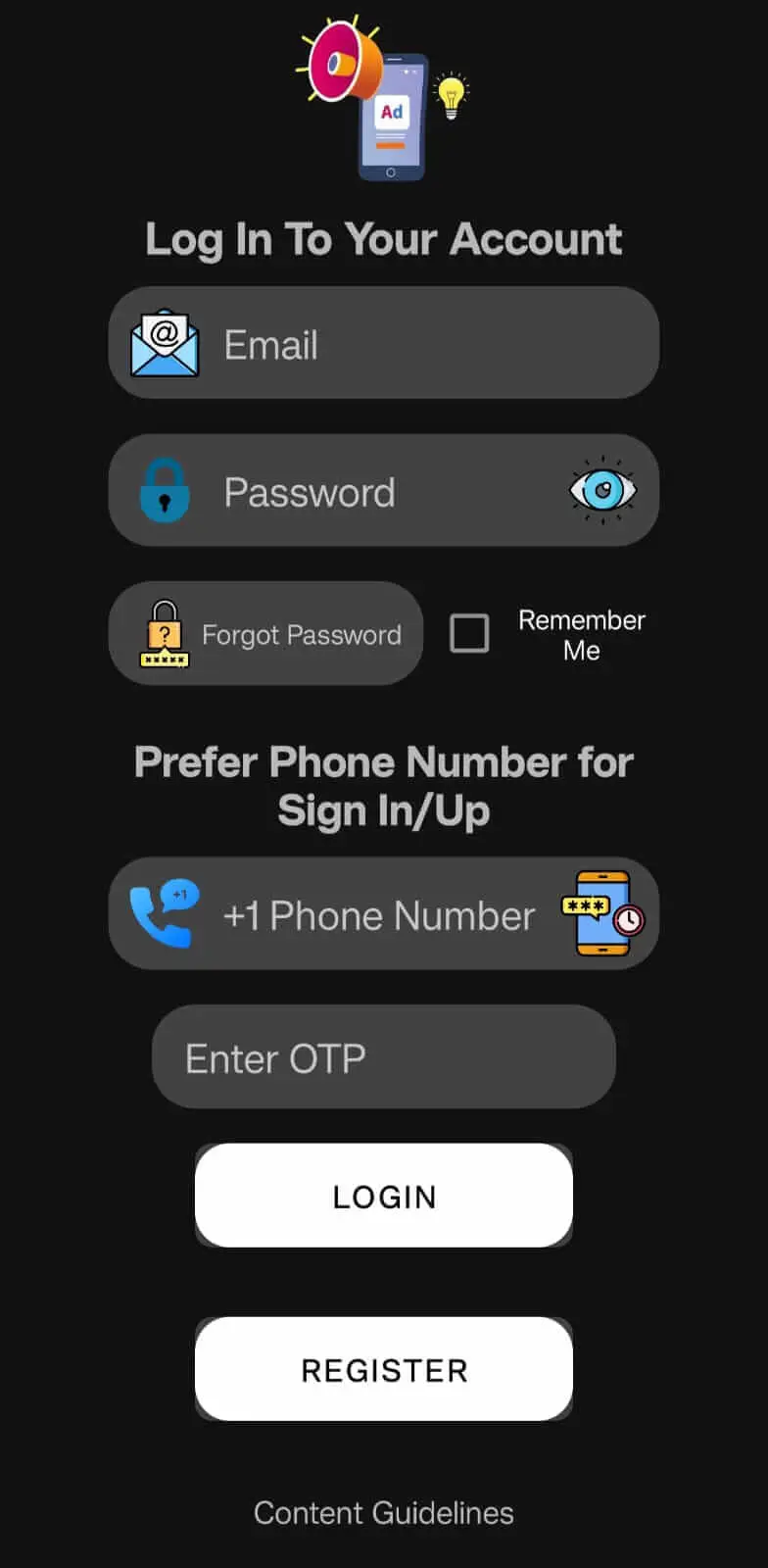
Task: Click the Remember Me label text
Action: coord(580,634)
